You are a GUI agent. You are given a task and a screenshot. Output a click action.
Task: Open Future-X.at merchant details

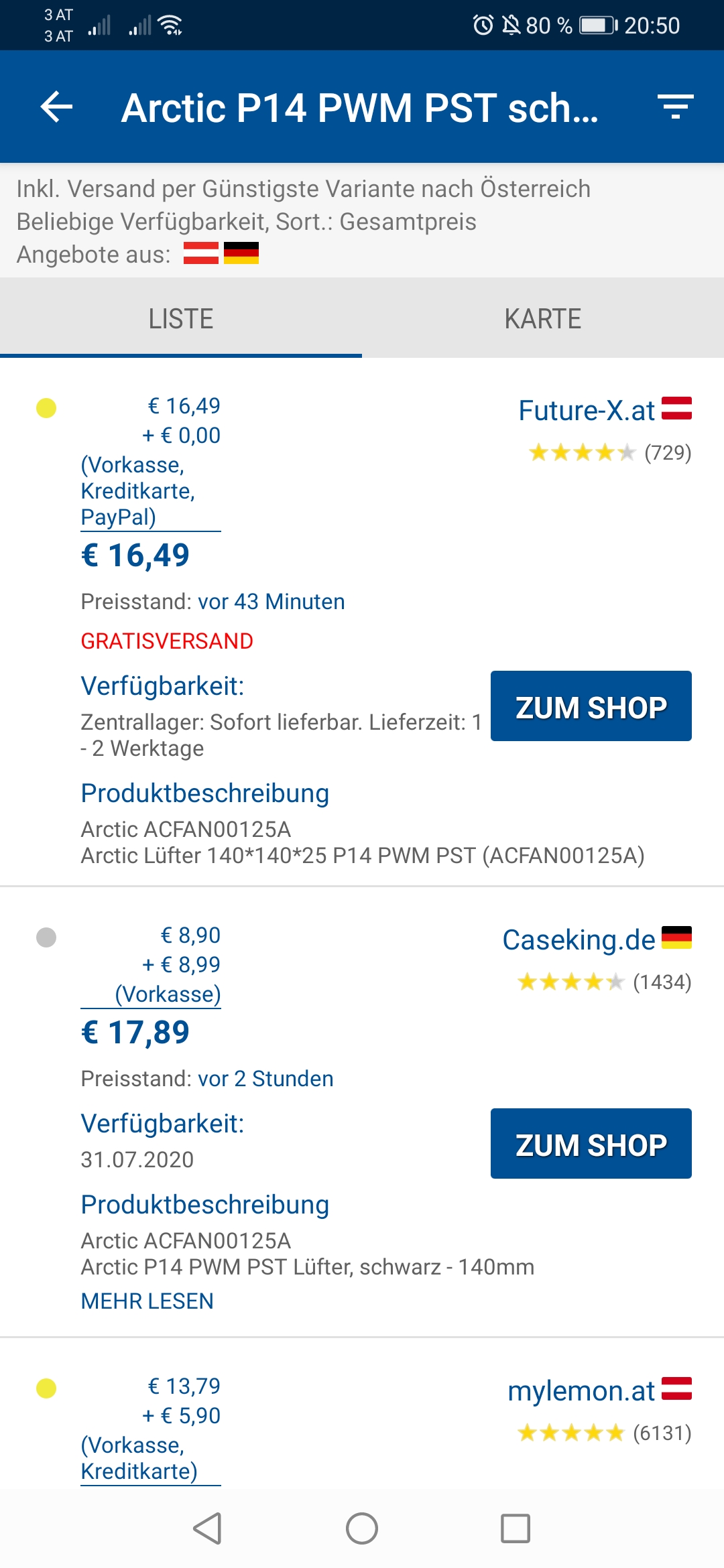coord(587,411)
